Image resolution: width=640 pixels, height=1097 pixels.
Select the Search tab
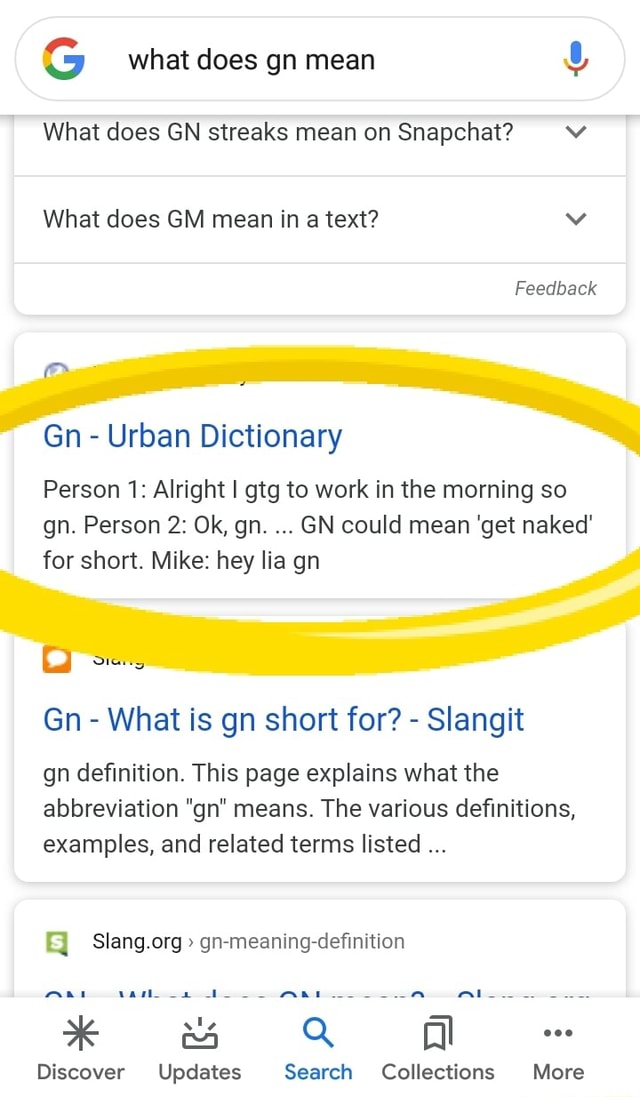pyautogui.click(x=318, y=1049)
